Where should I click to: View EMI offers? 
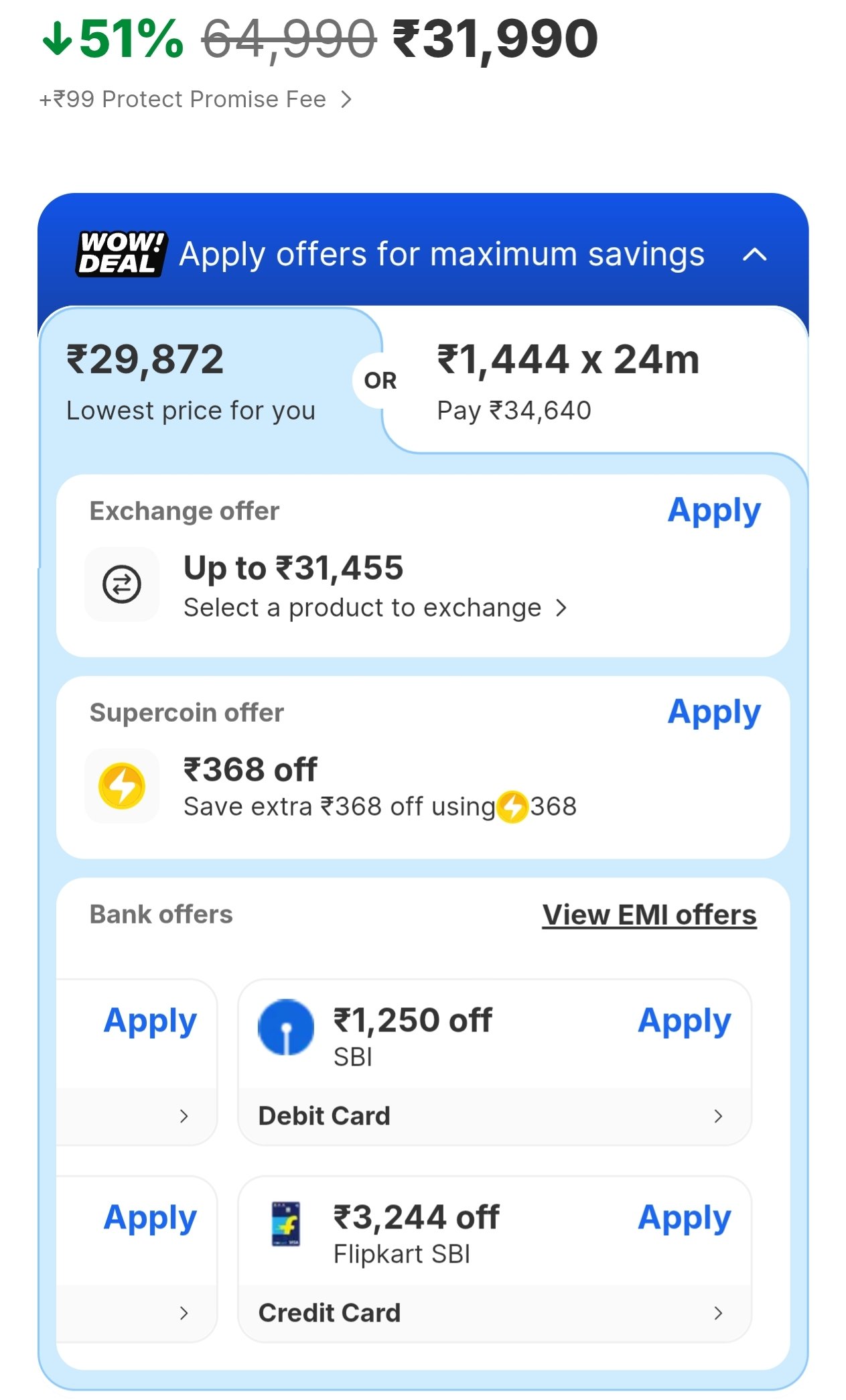click(x=648, y=915)
